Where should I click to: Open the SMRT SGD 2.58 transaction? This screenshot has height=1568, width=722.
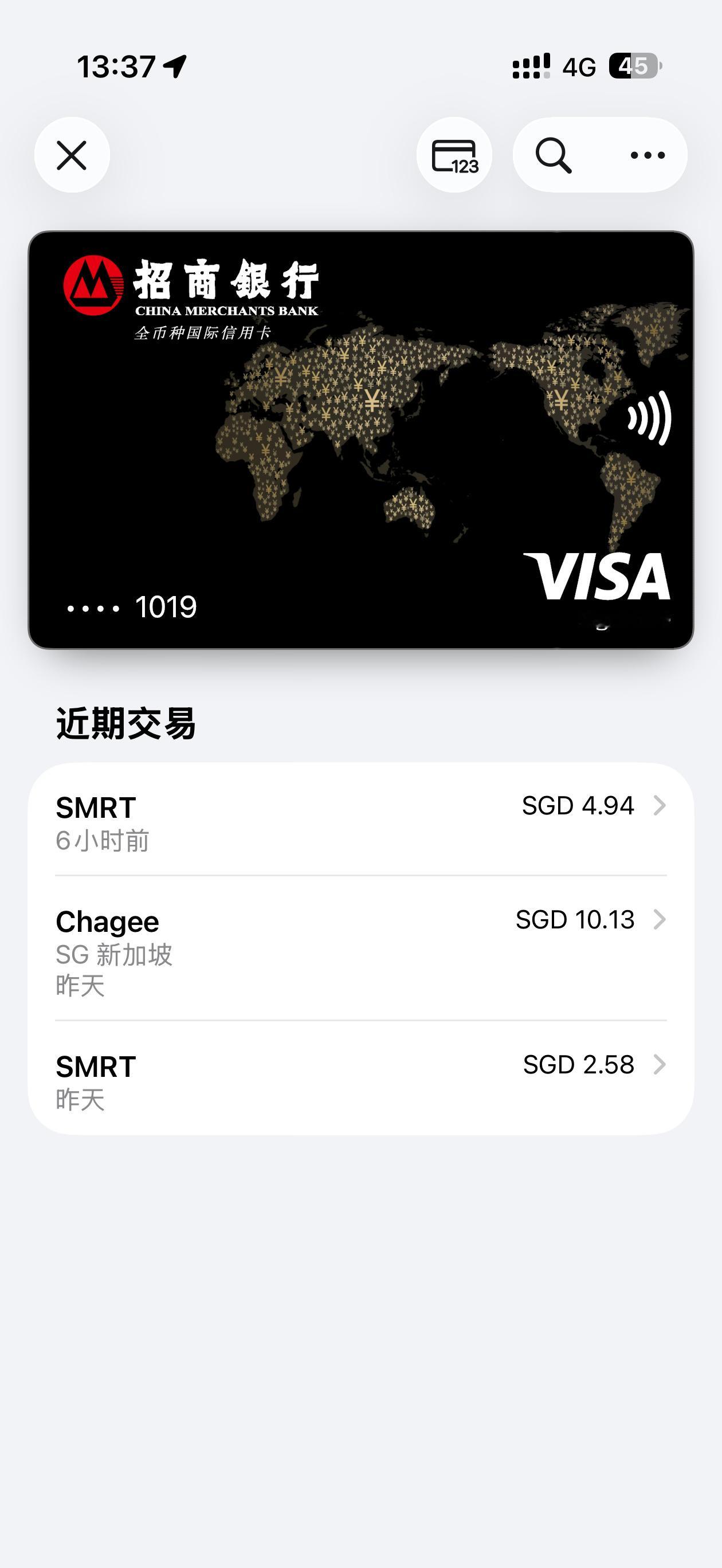click(x=360, y=1079)
